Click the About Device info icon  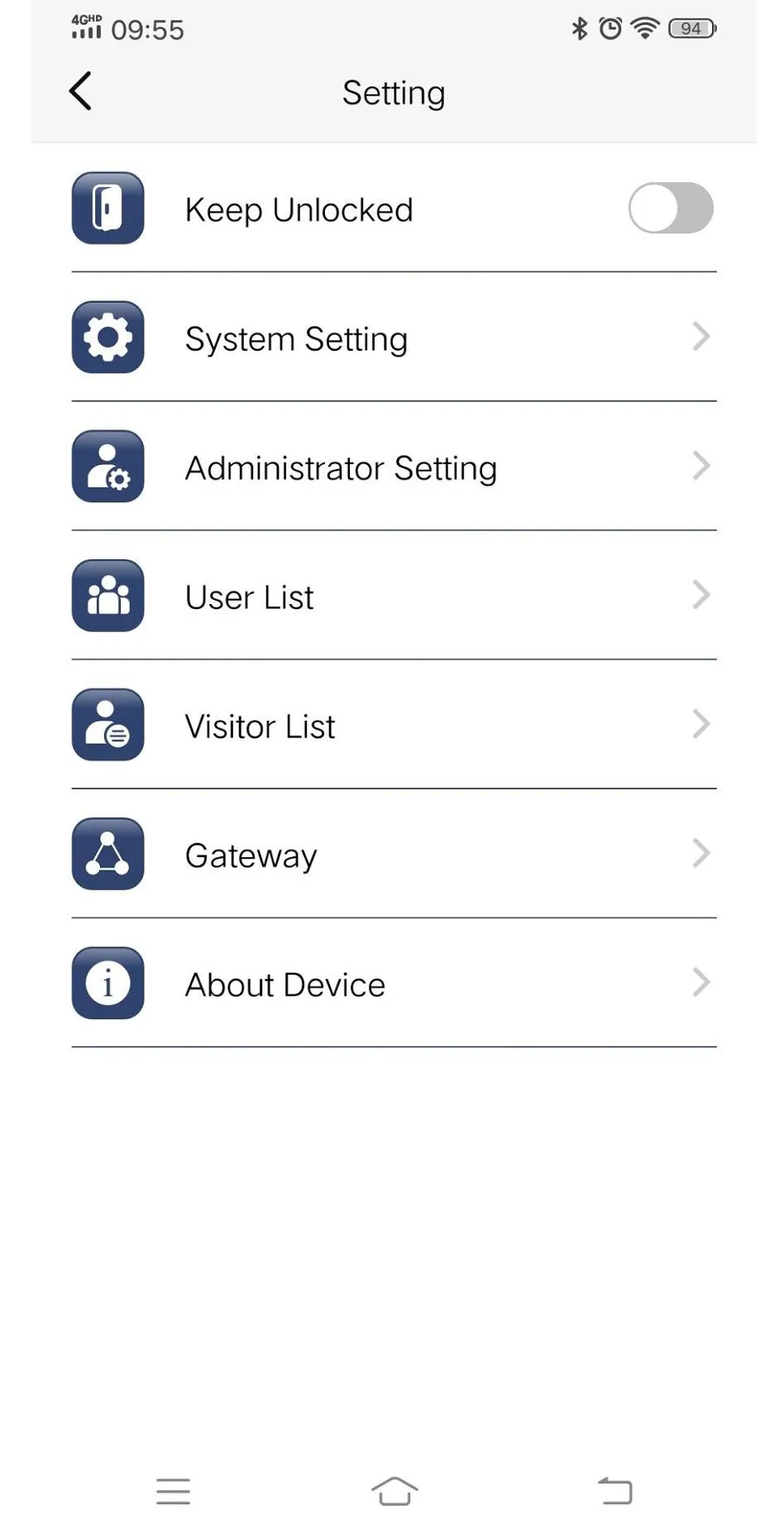(108, 983)
